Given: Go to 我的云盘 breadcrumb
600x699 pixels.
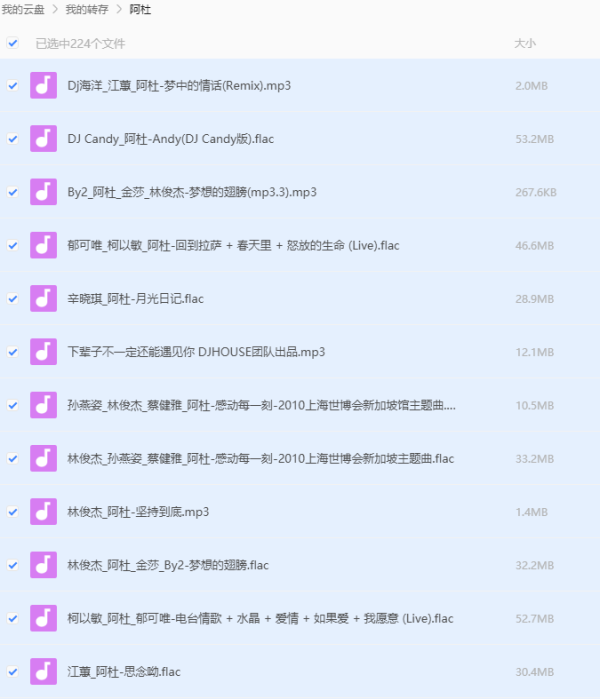Looking at the screenshot, I should [25, 9].
